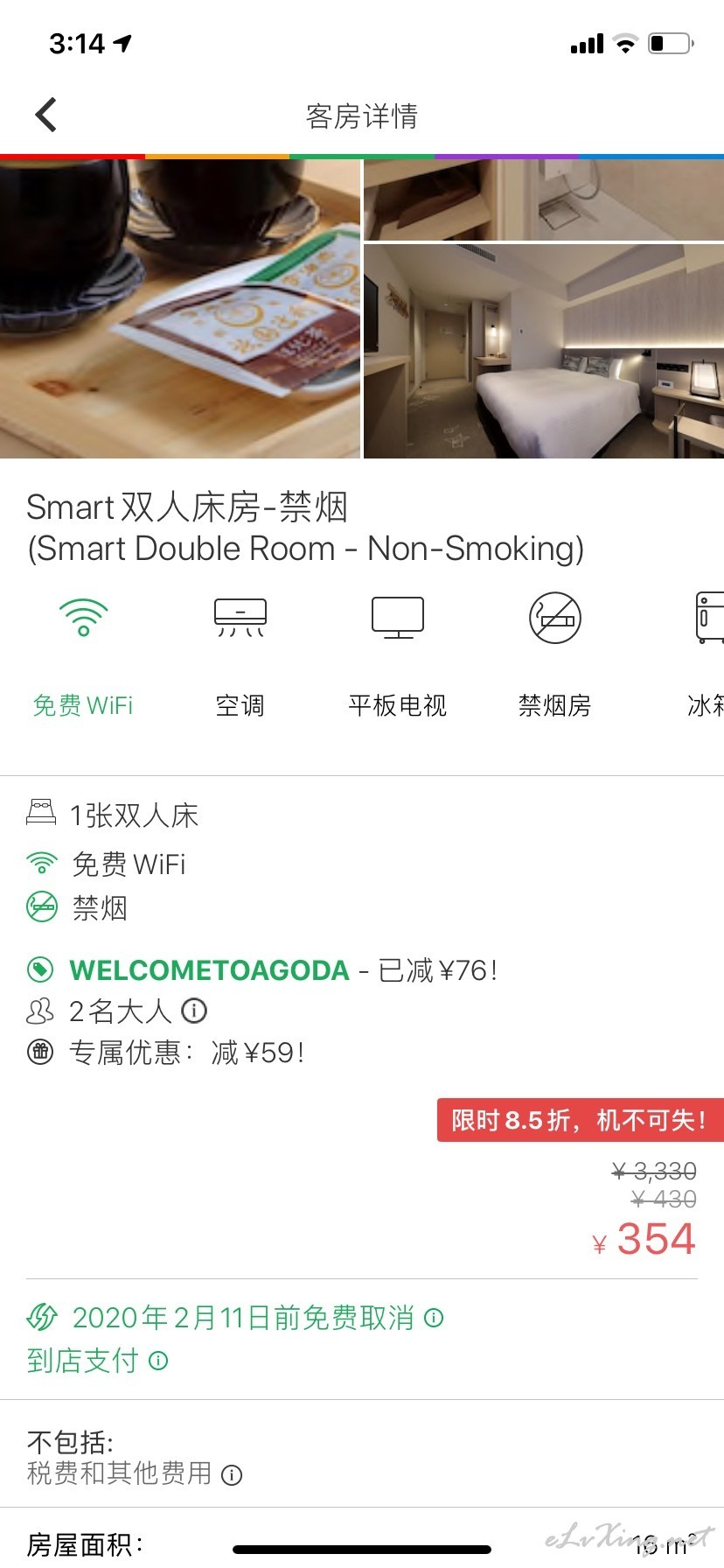Open the bedroom photo with the white bed

click(x=544, y=351)
